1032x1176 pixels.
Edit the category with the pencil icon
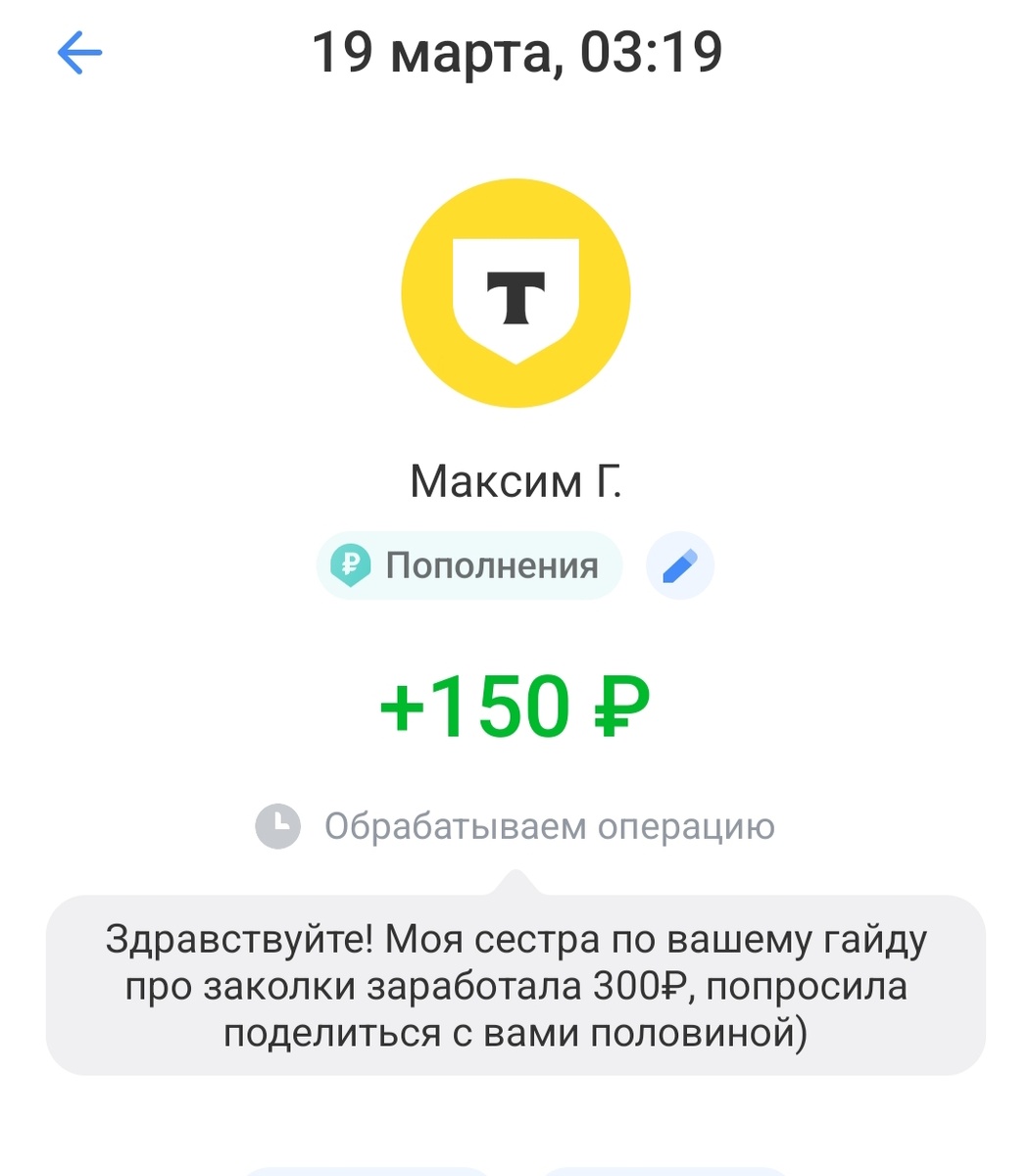pyautogui.click(x=680, y=565)
